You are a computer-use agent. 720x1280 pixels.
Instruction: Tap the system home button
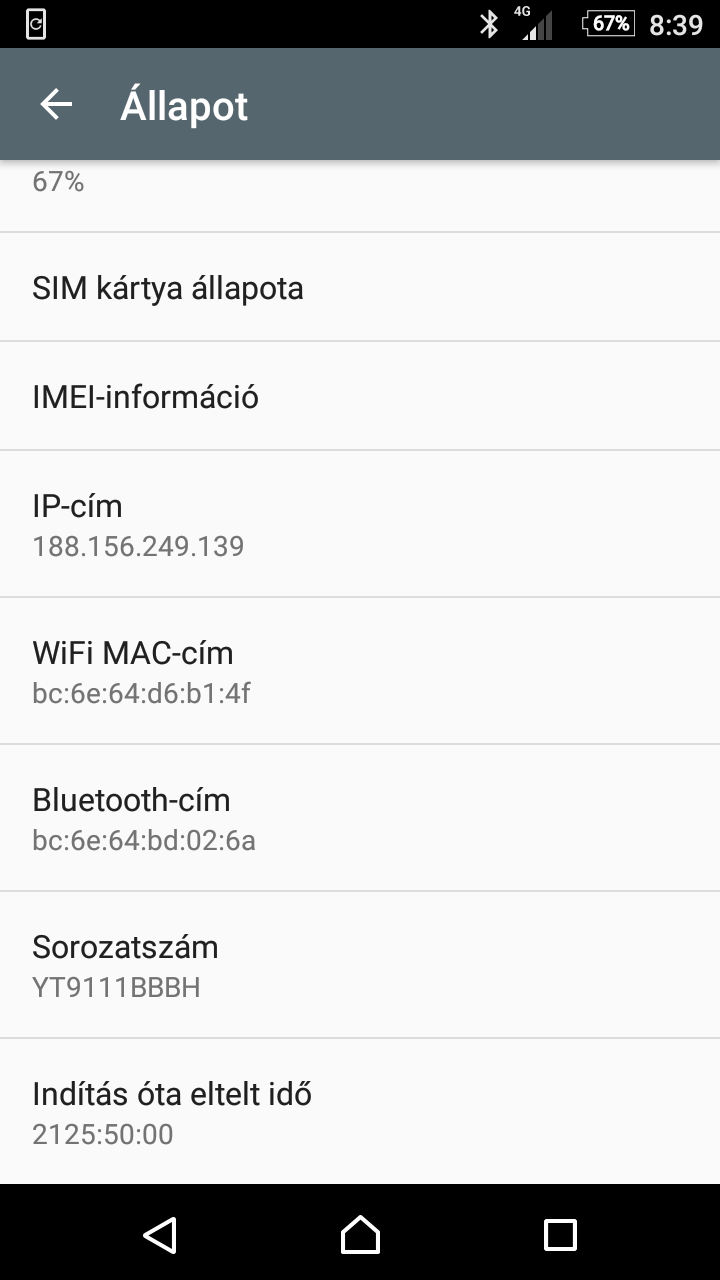click(360, 1234)
